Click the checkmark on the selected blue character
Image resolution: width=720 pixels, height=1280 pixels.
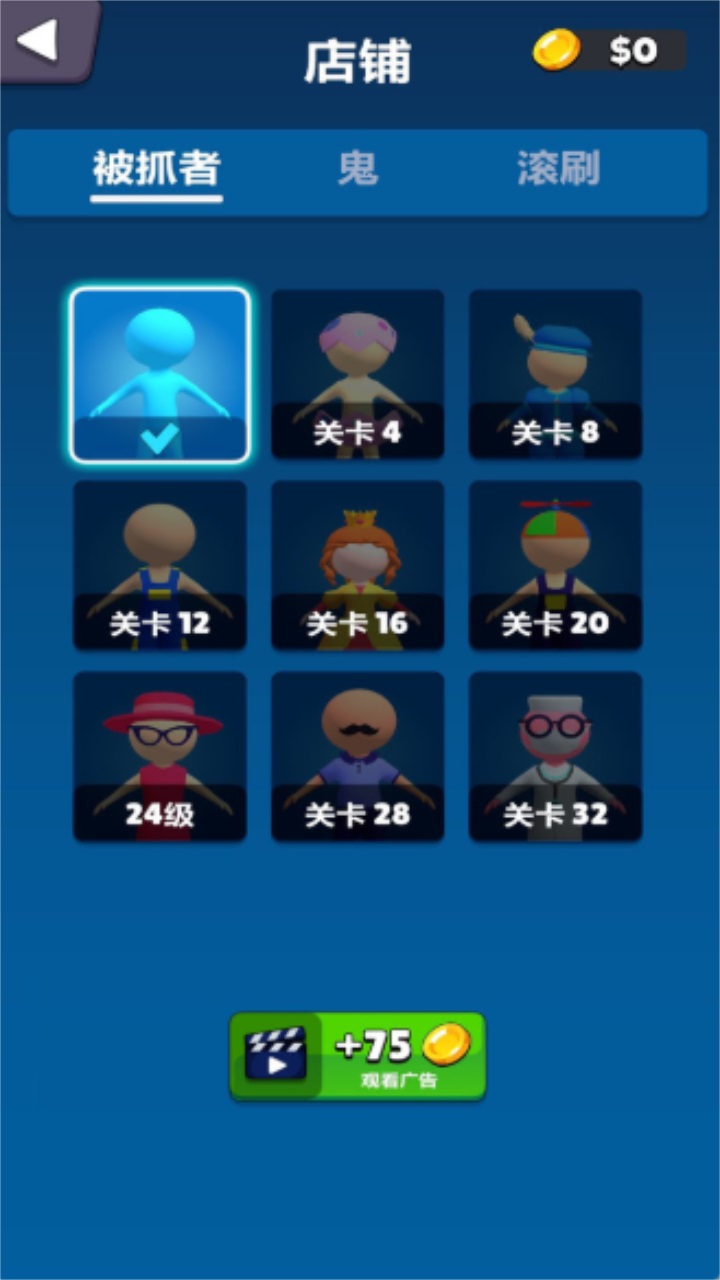pos(159,434)
